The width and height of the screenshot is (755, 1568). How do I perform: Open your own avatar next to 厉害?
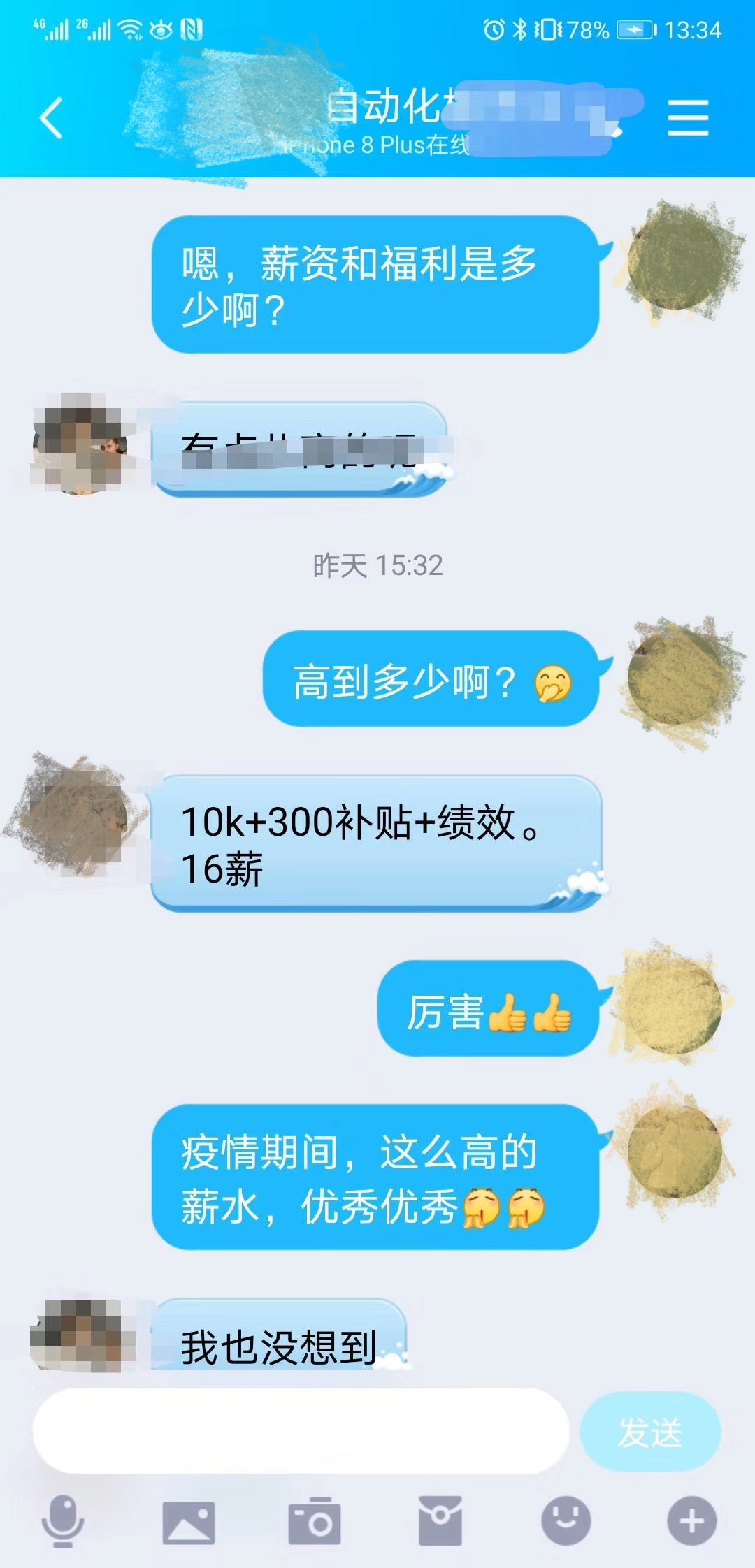[674, 1006]
